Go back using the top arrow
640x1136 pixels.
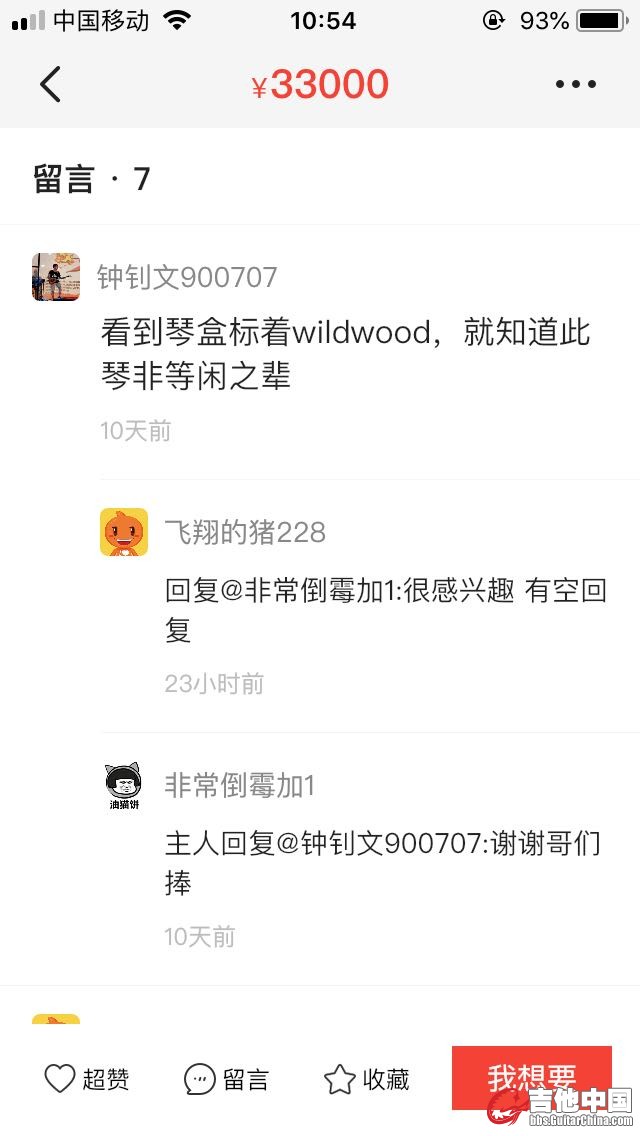[x=51, y=84]
